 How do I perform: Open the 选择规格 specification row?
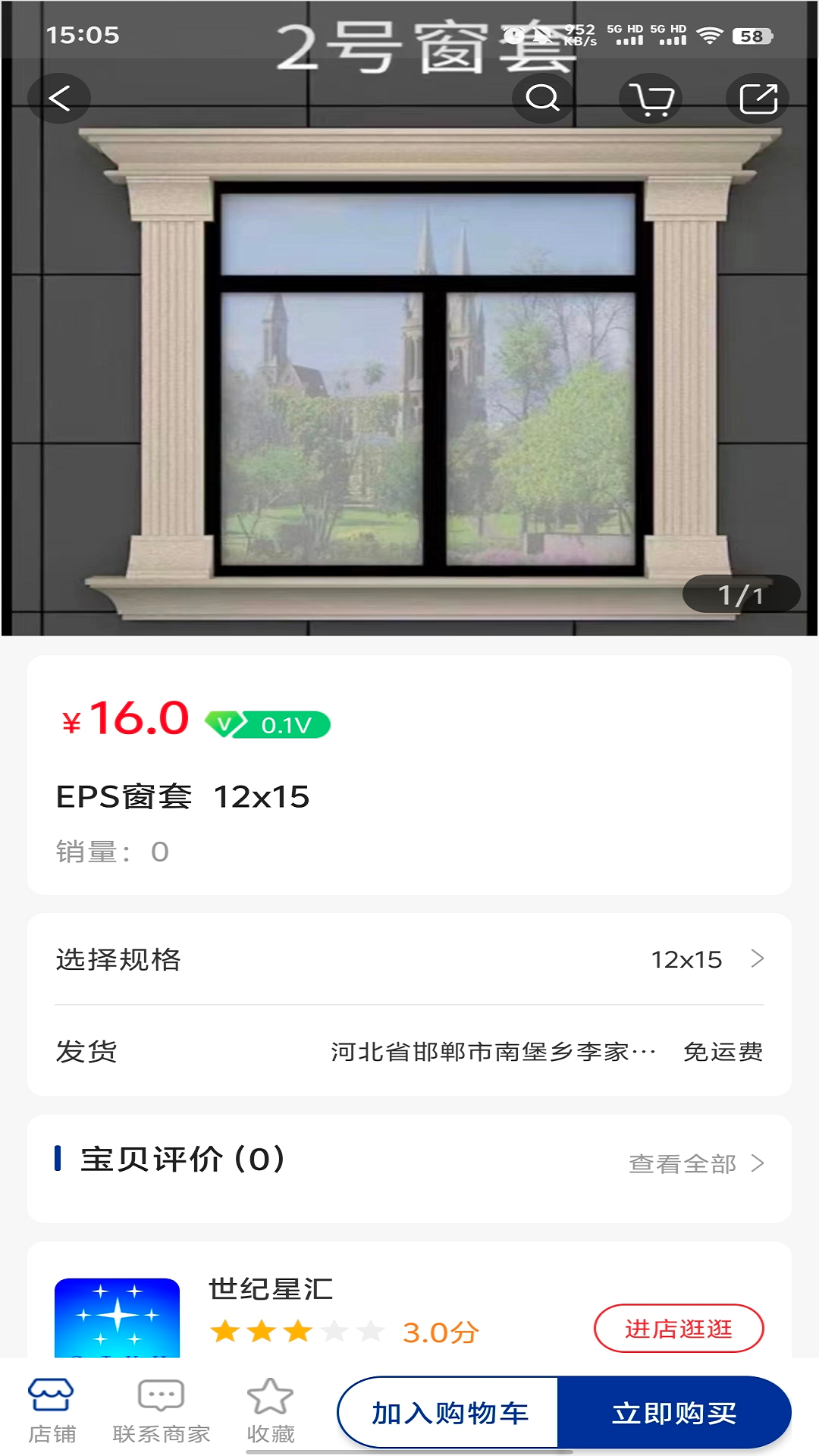coord(409,959)
